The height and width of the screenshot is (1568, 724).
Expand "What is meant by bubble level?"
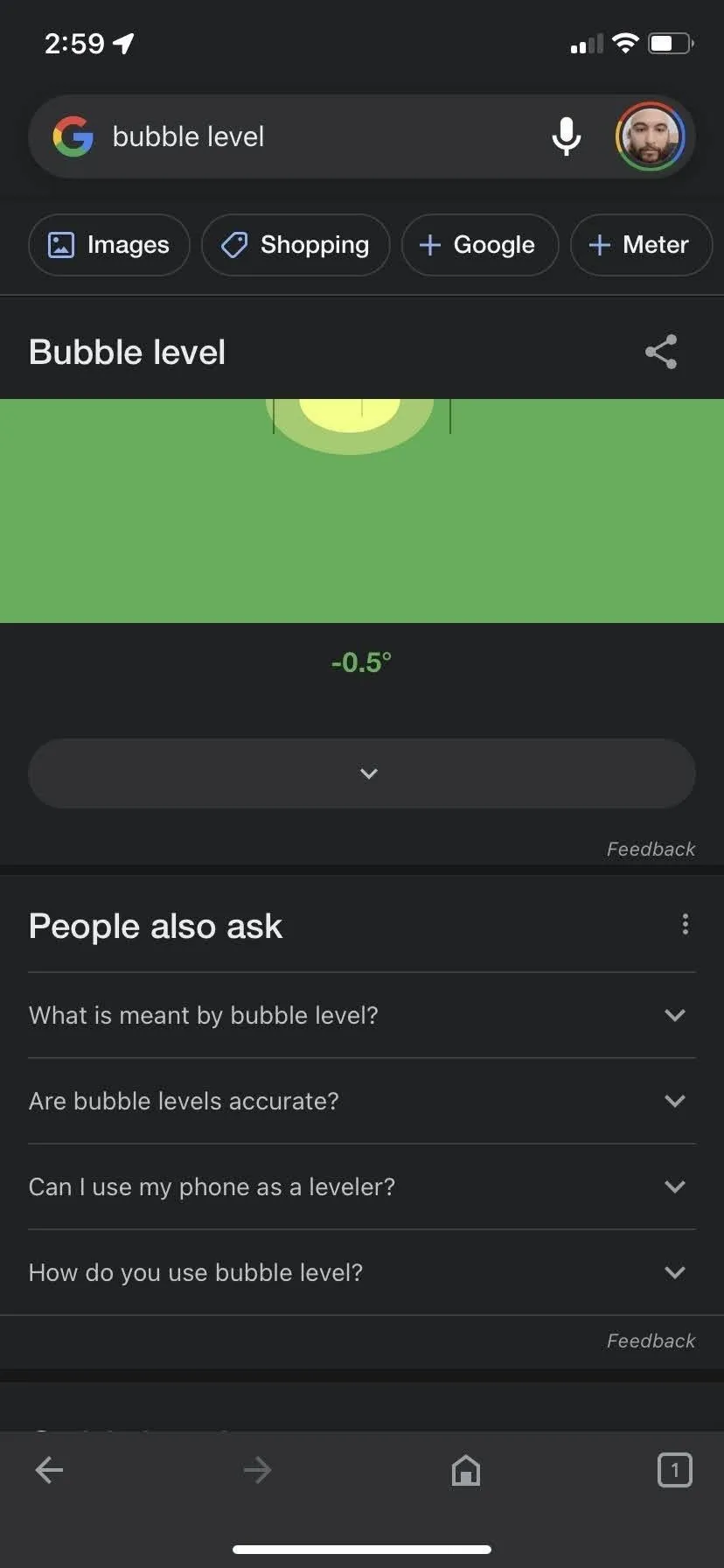pos(362,1015)
